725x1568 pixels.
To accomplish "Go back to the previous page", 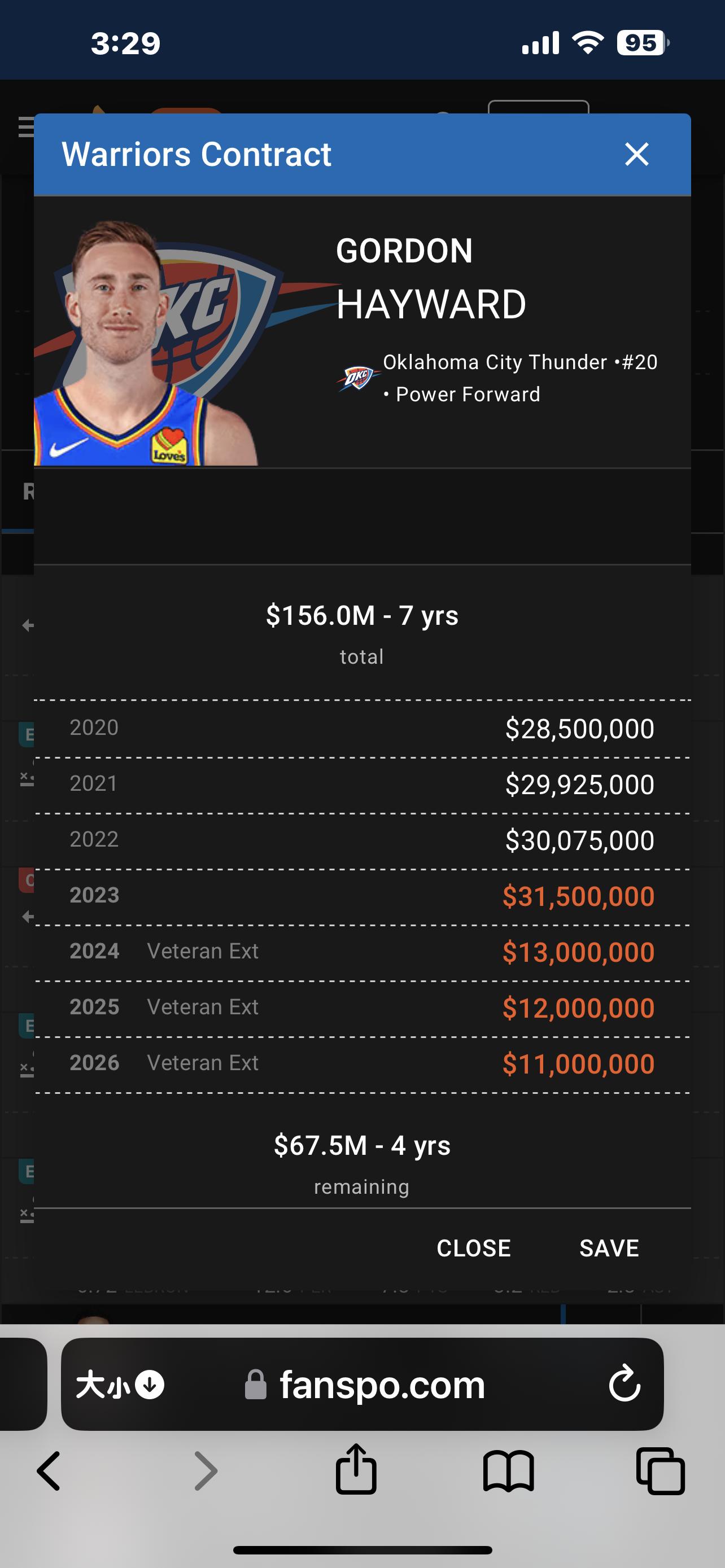I will [x=49, y=1470].
